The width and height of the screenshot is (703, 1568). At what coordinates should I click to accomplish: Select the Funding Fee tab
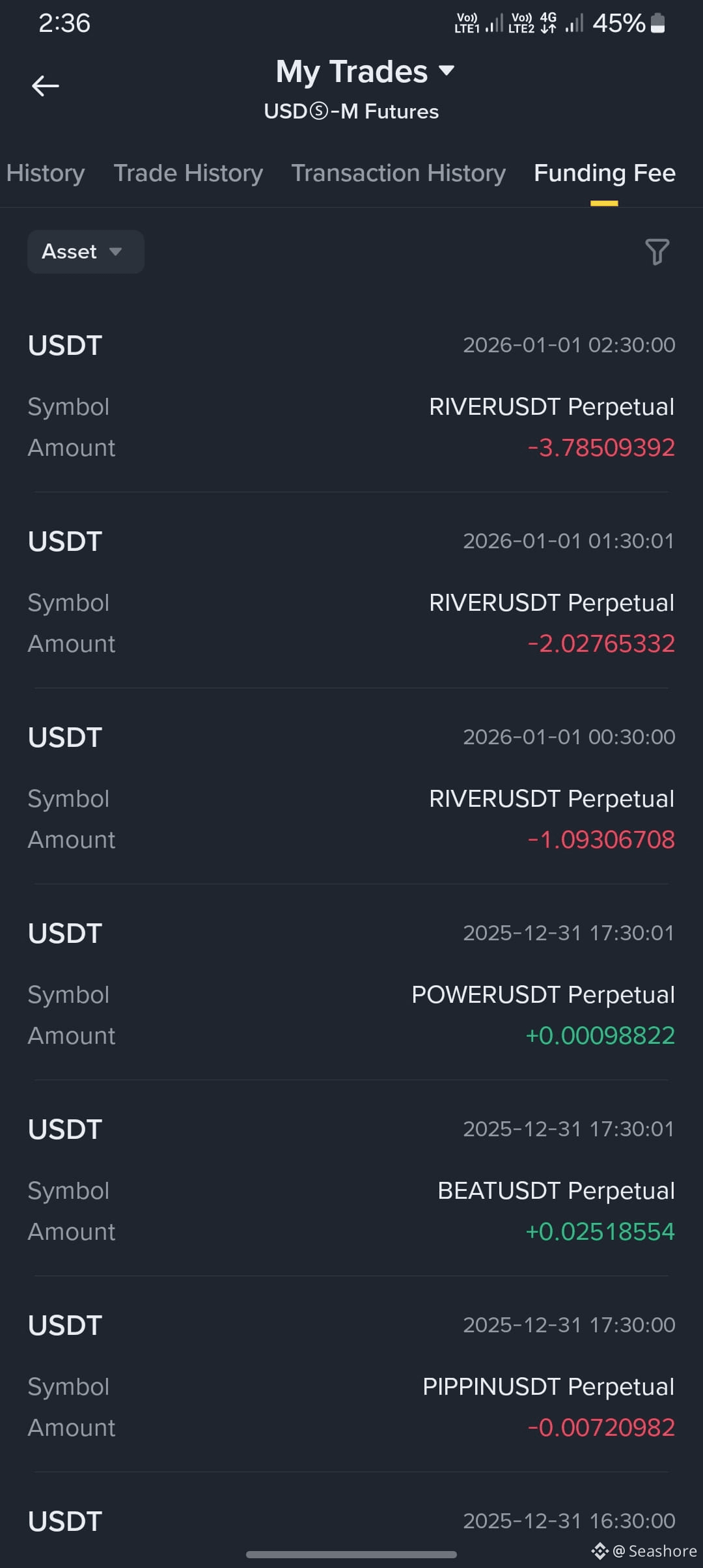point(605,173)
